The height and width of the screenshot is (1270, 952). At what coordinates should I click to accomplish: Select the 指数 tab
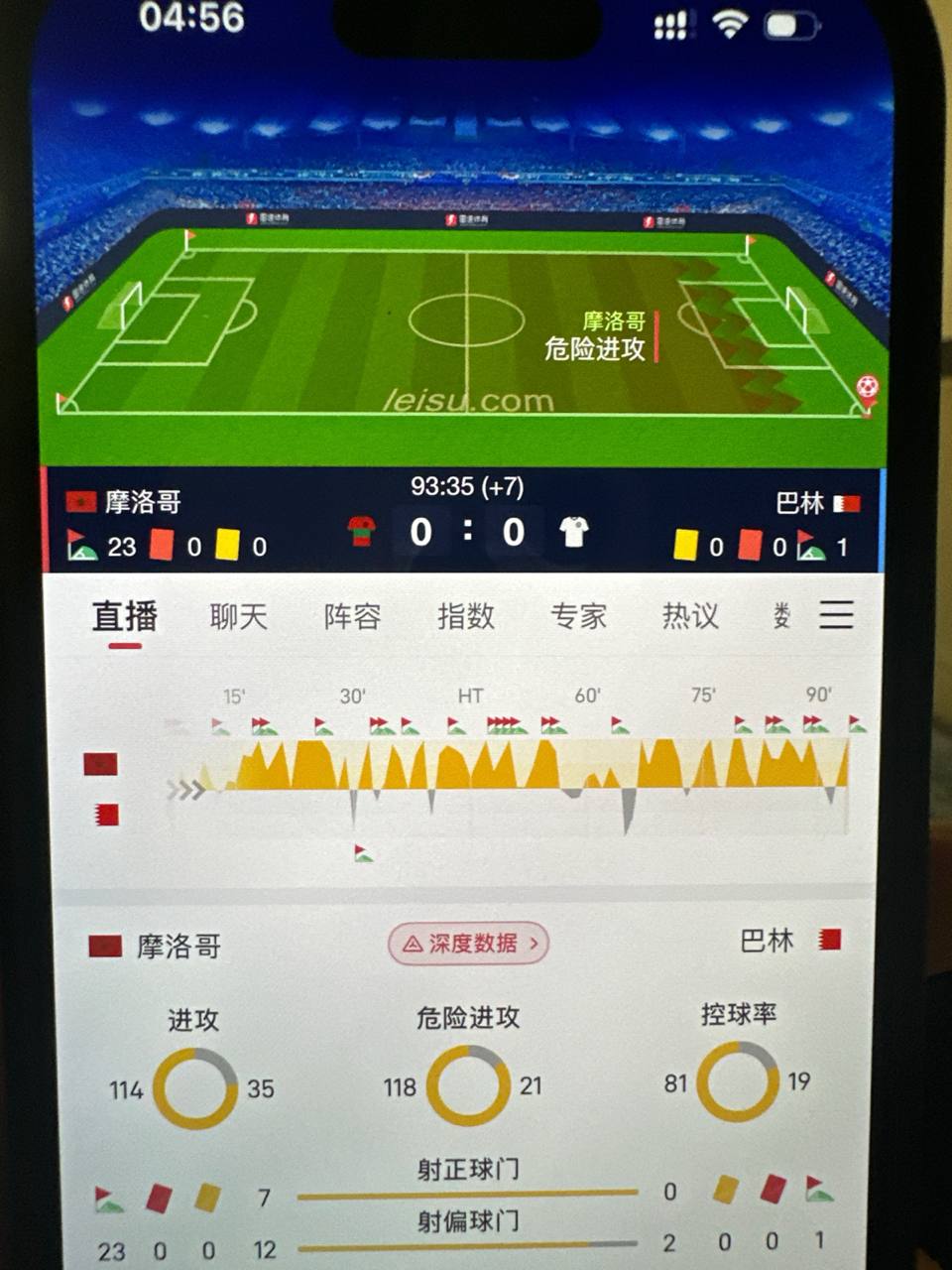[465, 616]
